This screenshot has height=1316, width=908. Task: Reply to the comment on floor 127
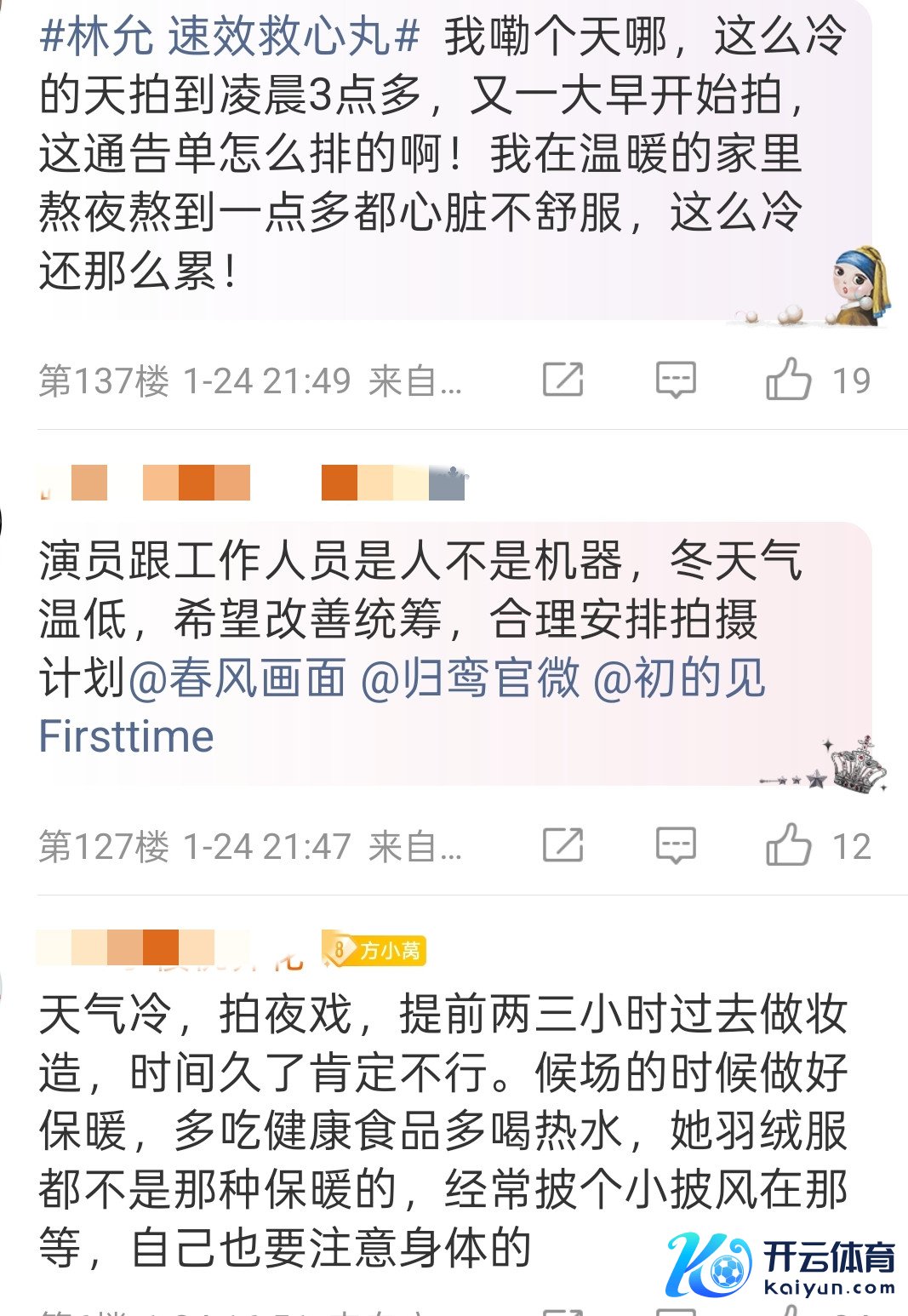[x=676, y=845]
